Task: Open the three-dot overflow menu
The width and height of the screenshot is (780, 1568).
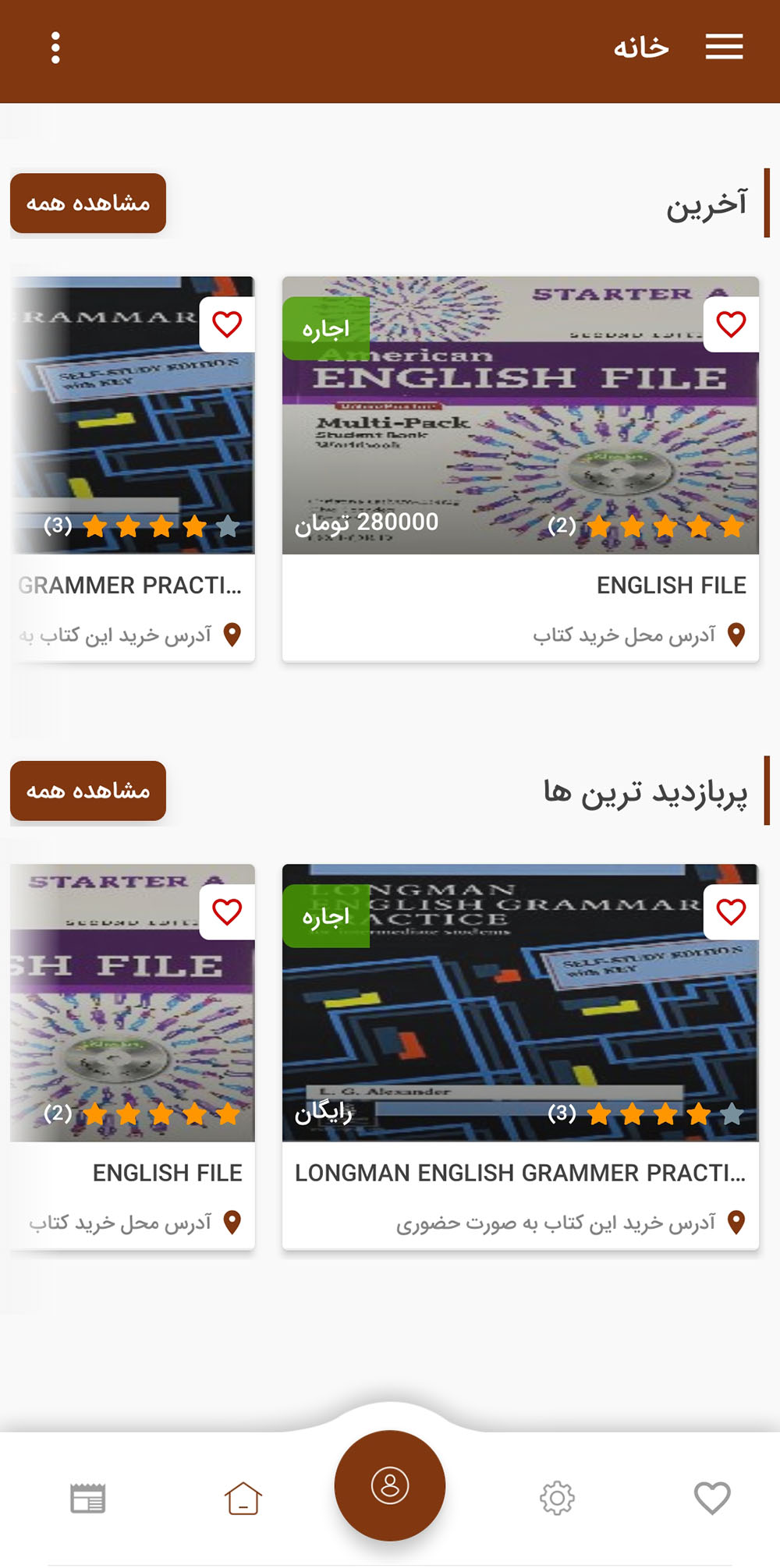Action: pyautogui.click(x=55, y=48)
